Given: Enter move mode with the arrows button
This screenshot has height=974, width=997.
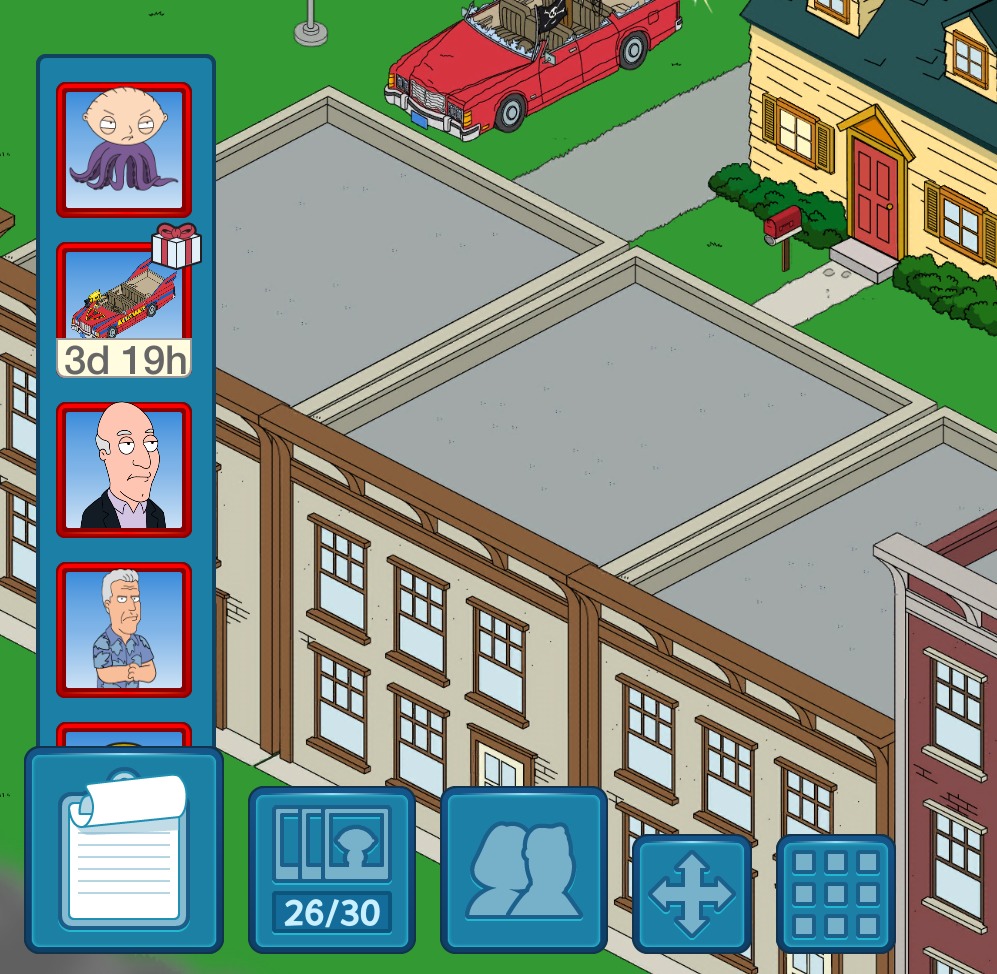Looking at the screenshot, I should 692,893.
